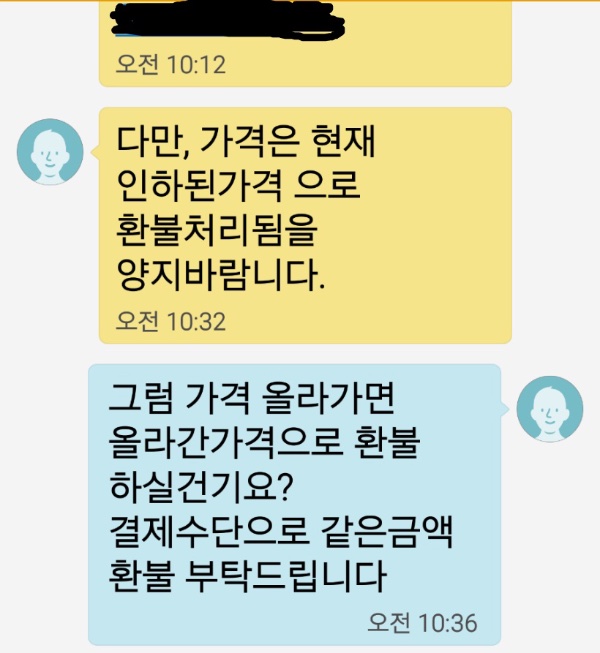Open the avatar beside the 그럼 가격 올라가면 message

548,409
